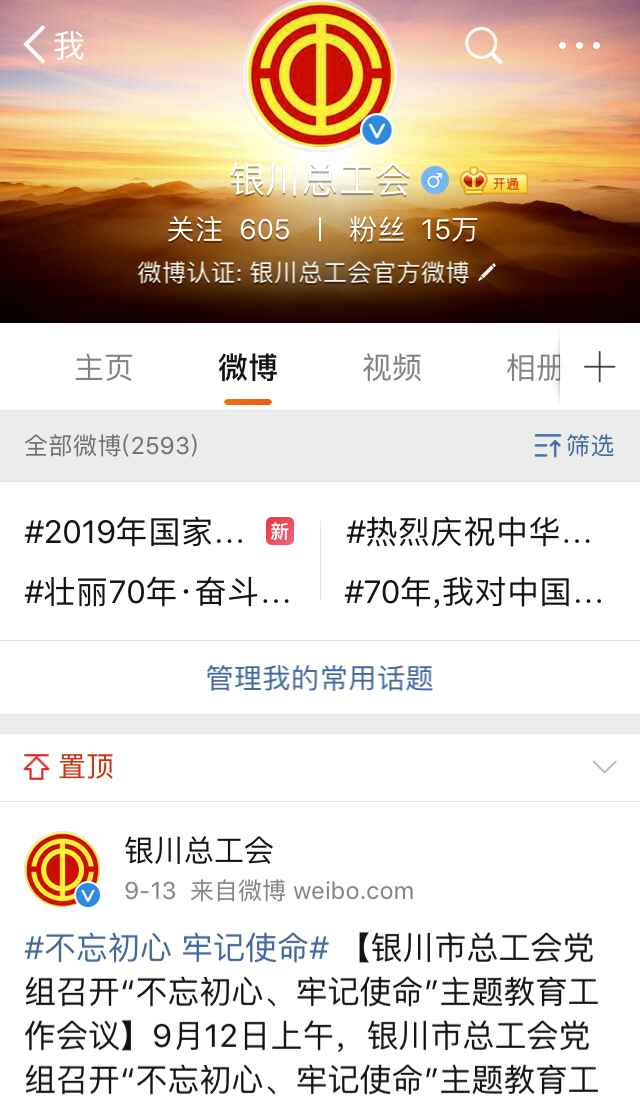This screenshot has width=640, height=1097.
Task: Tap the plus icon beside tabs
Action: click(x=600, y=367)
